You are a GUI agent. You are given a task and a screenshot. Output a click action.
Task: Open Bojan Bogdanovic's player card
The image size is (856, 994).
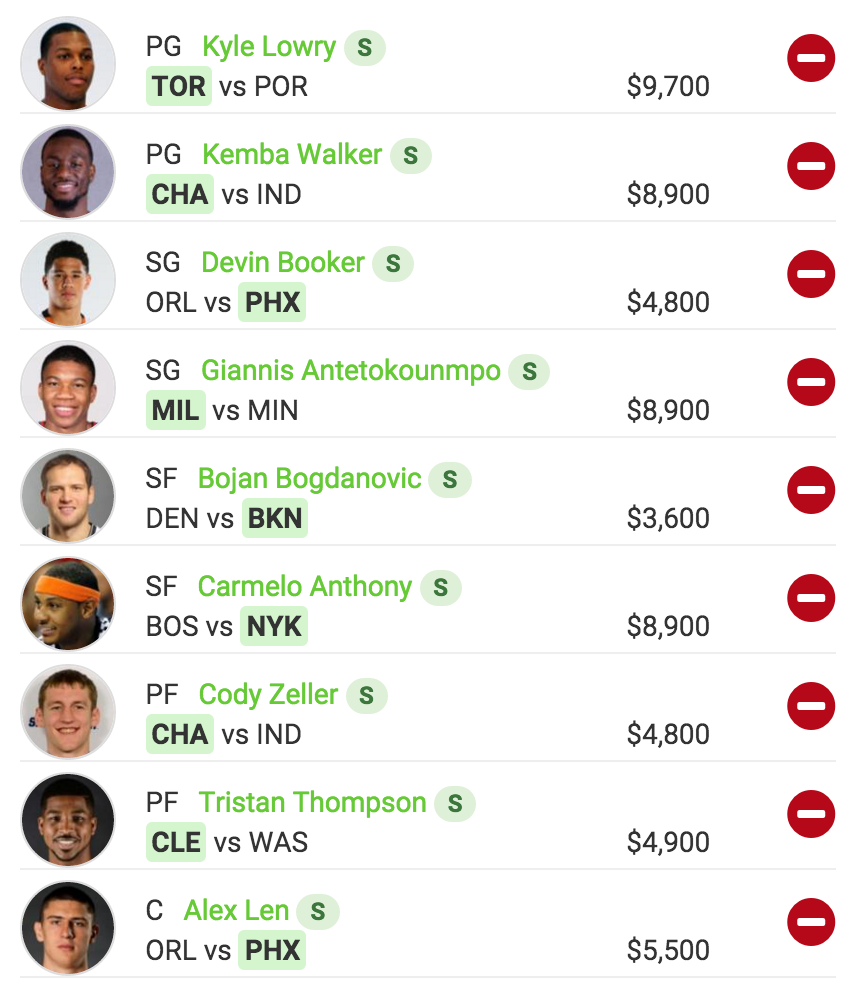[309, 479]
